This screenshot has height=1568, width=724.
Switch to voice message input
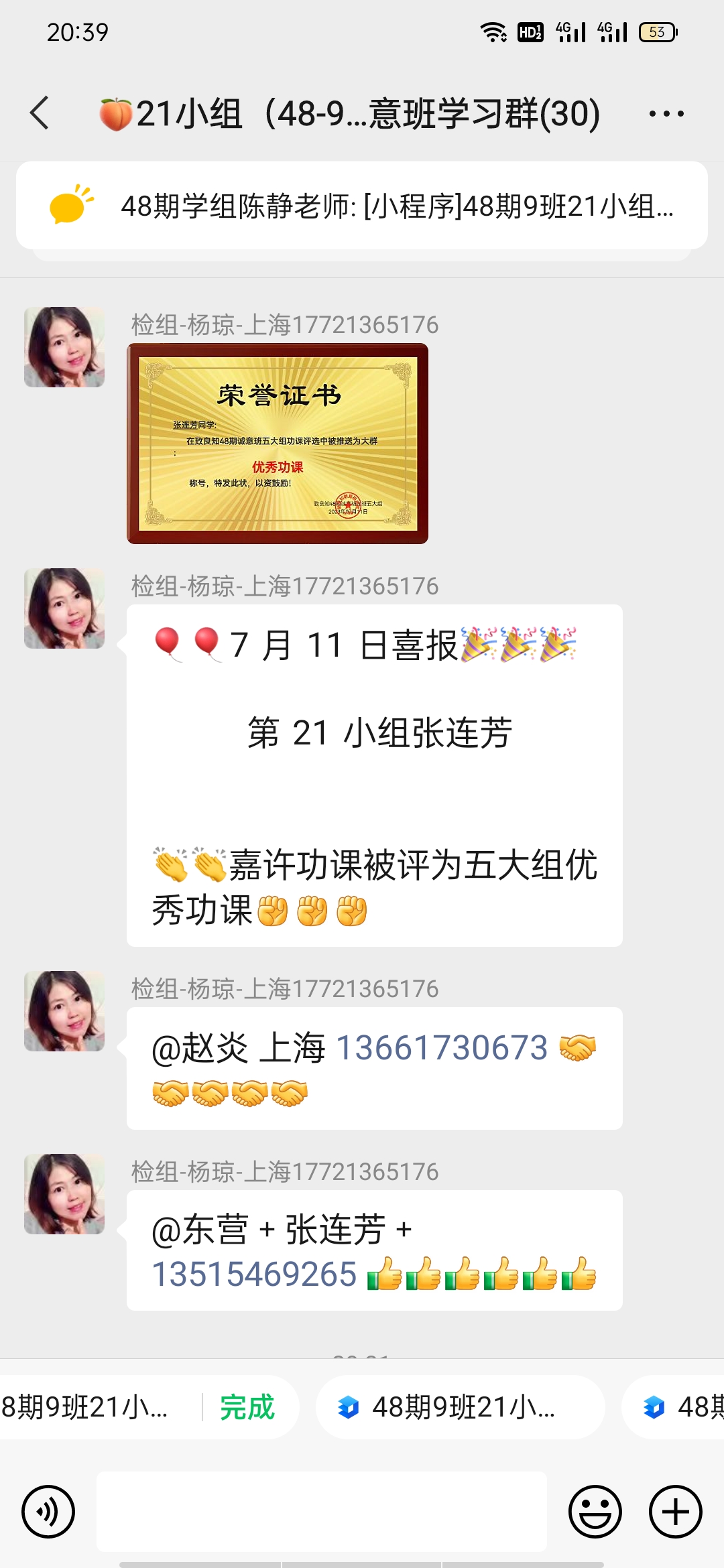48,1512
